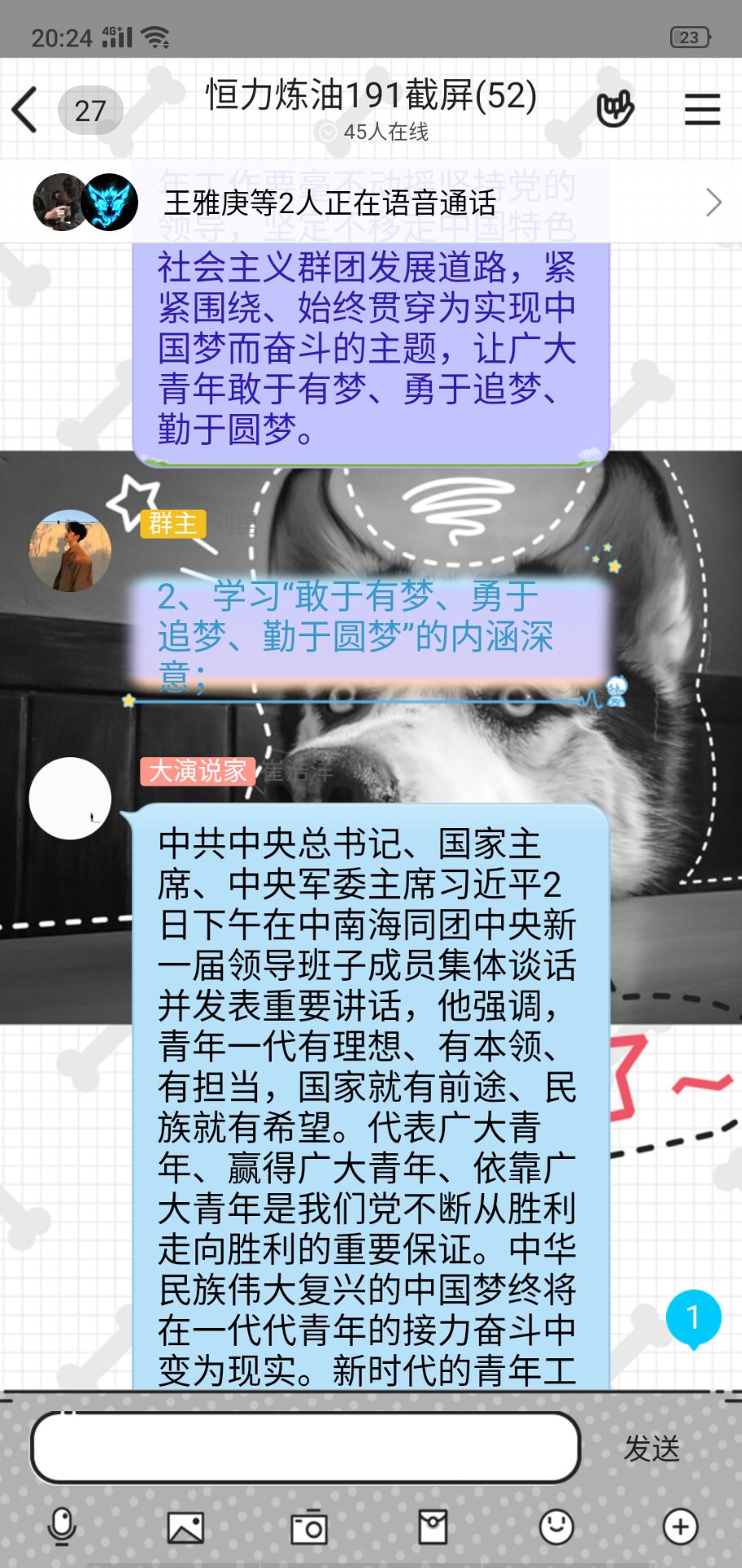Jump to the 1 new message bubble
Screen dimensions: 742x1568
pyautogui.click(x=693, y=1317)
